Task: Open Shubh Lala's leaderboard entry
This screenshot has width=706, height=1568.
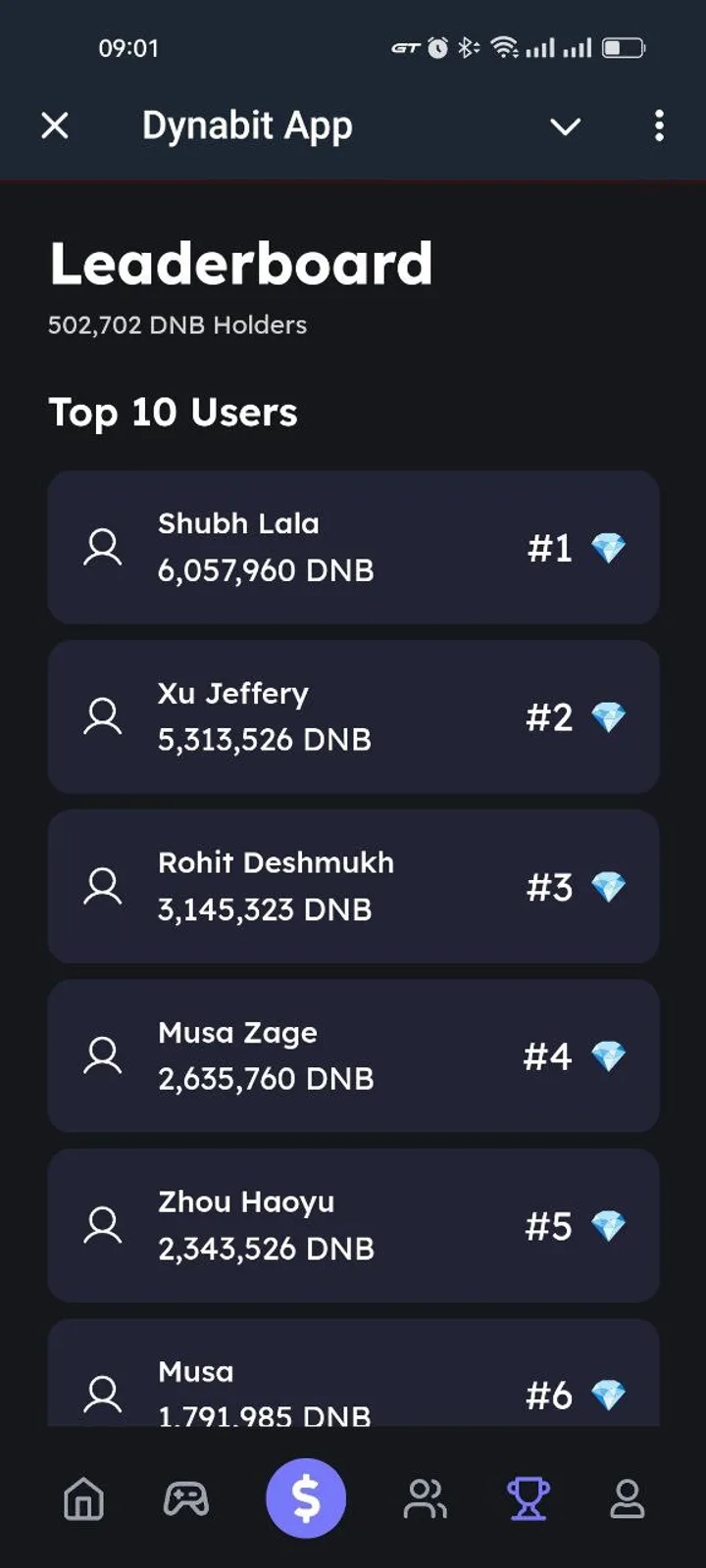Action: pos(353,547)
